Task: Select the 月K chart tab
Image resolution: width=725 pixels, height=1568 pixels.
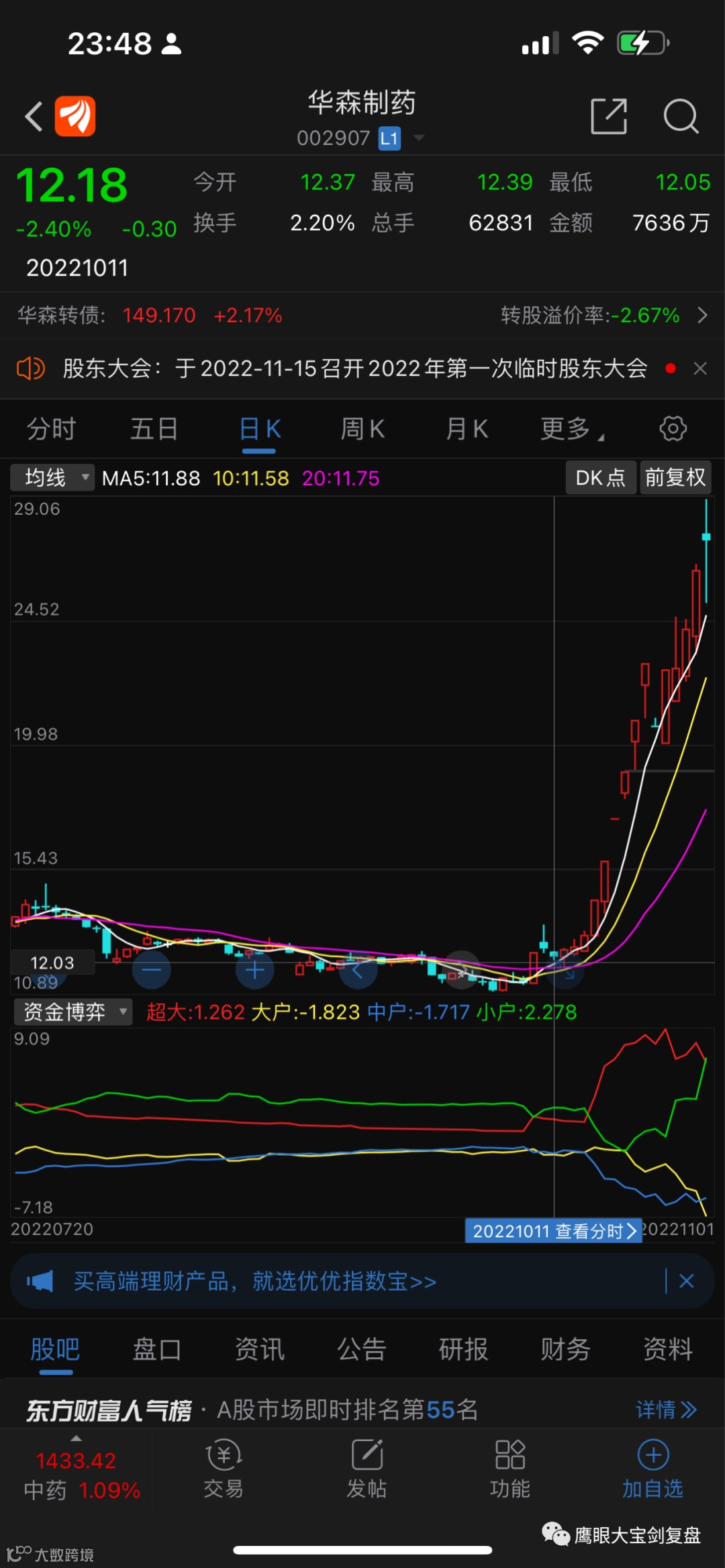Action: coord(467,428)
